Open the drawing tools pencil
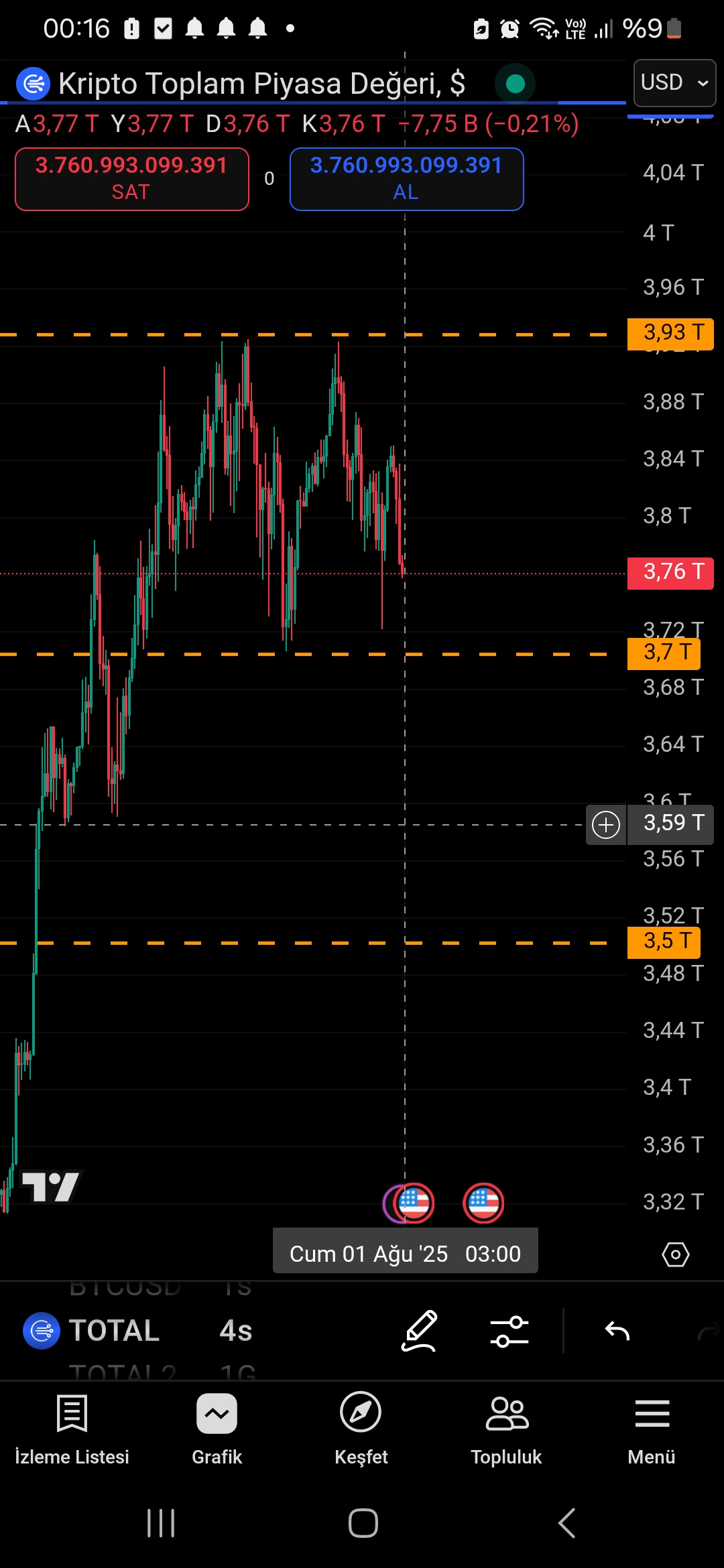This screenshot has width=724, height=1568. pyautogui.click(x=420, y=1331)
